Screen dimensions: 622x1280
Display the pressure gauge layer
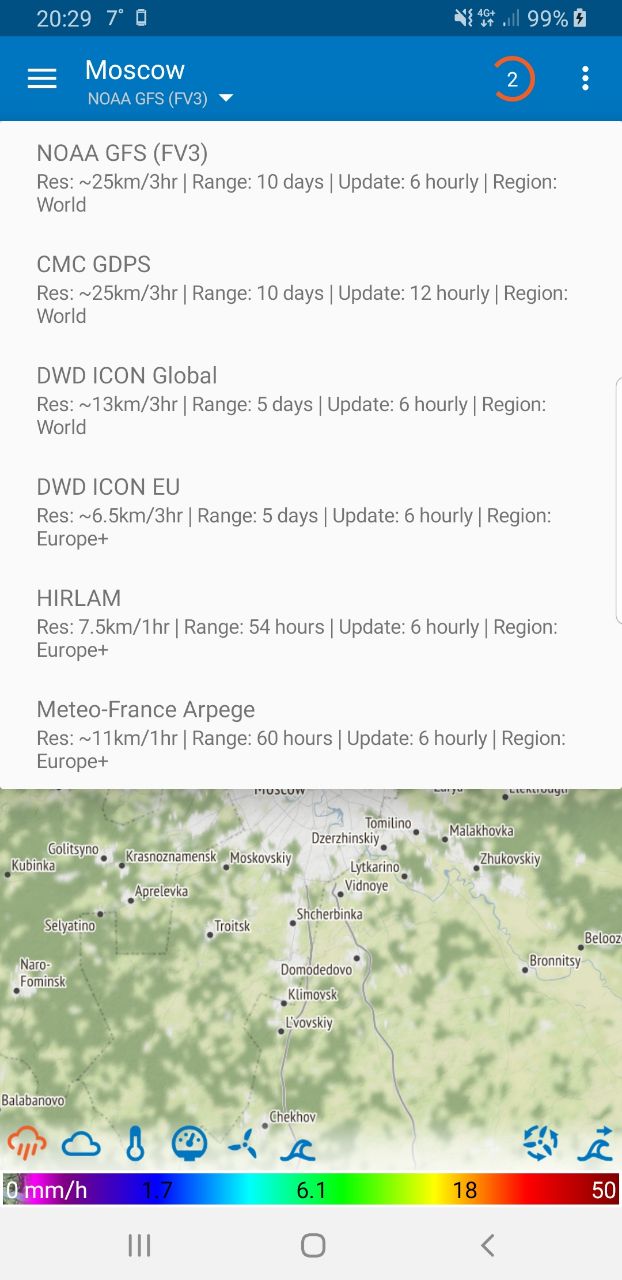pos(189,1143)
